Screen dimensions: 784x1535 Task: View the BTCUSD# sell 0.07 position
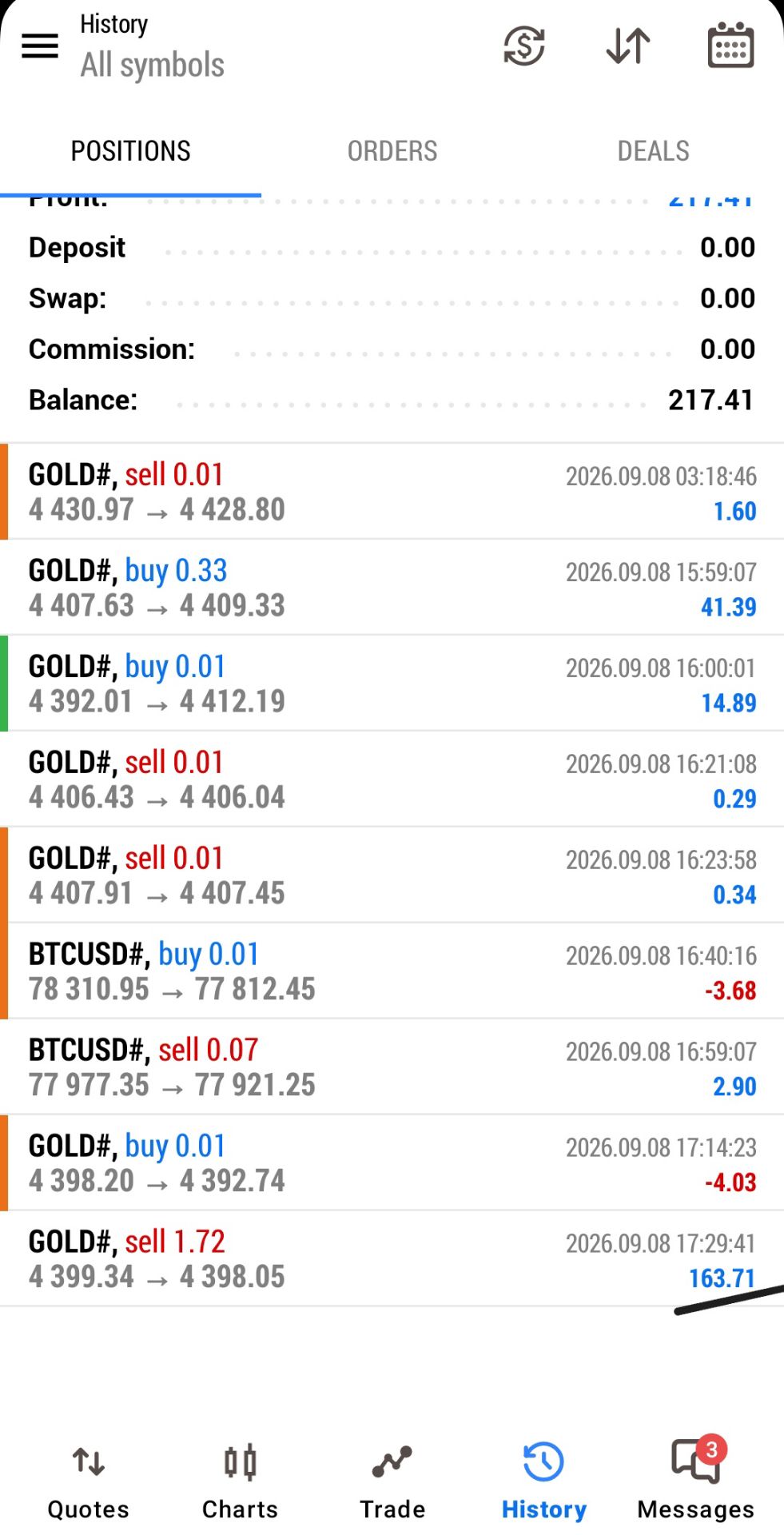(x=392, y=1067)
